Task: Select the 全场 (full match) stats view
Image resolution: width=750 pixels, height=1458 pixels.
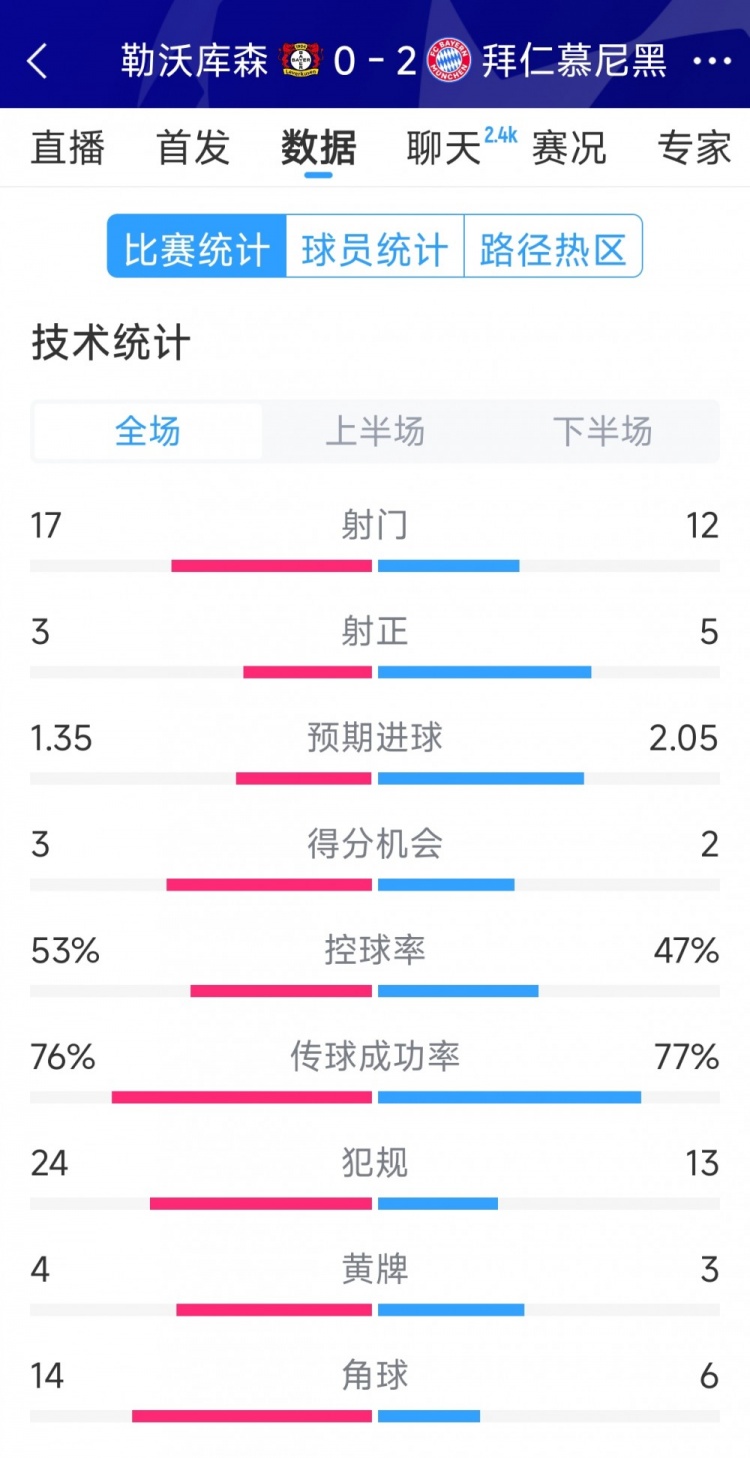Action: (x=146, y=431)
